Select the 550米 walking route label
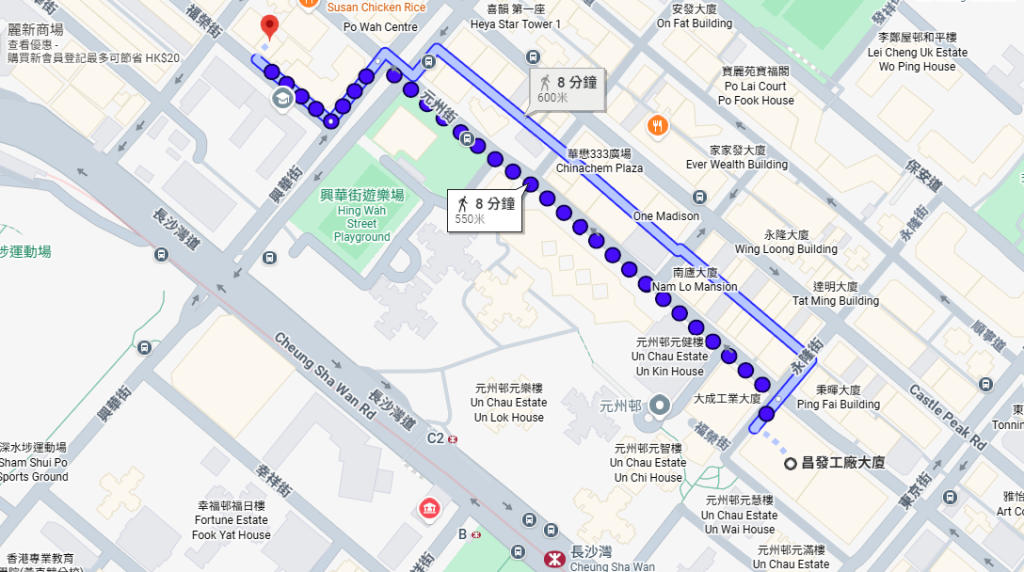 point(482,209)
